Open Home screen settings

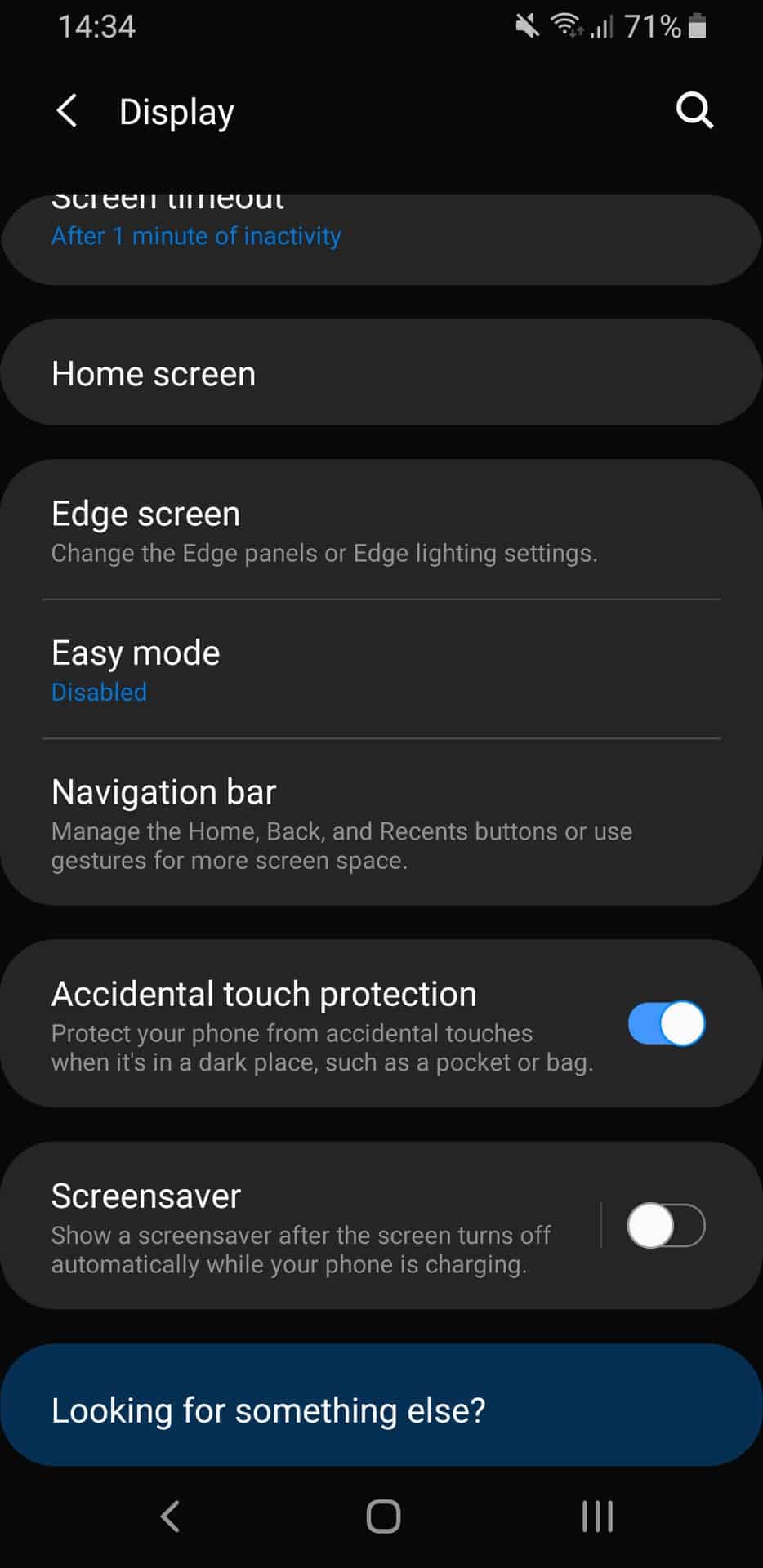pyautogui.click(x=327, y=374)
